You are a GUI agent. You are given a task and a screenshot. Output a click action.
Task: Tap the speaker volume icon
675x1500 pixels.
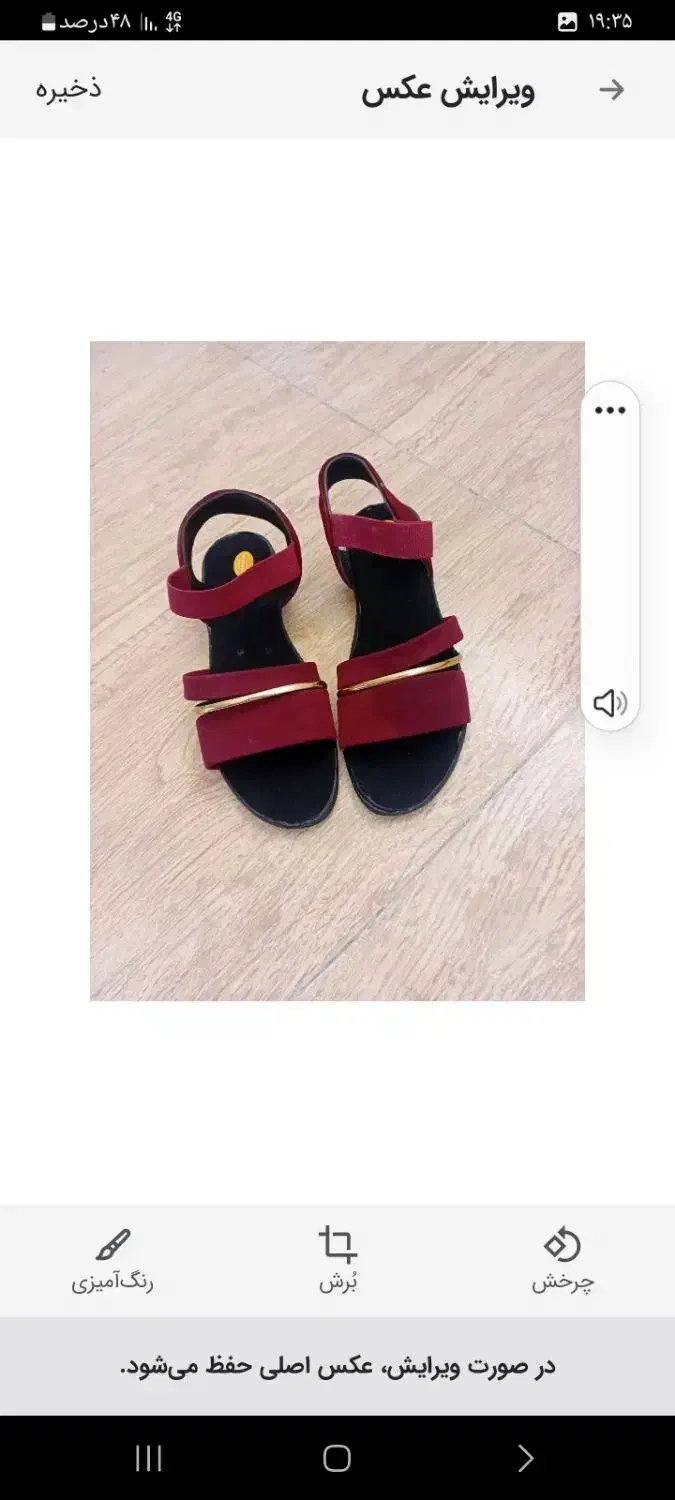click(610, 703)
